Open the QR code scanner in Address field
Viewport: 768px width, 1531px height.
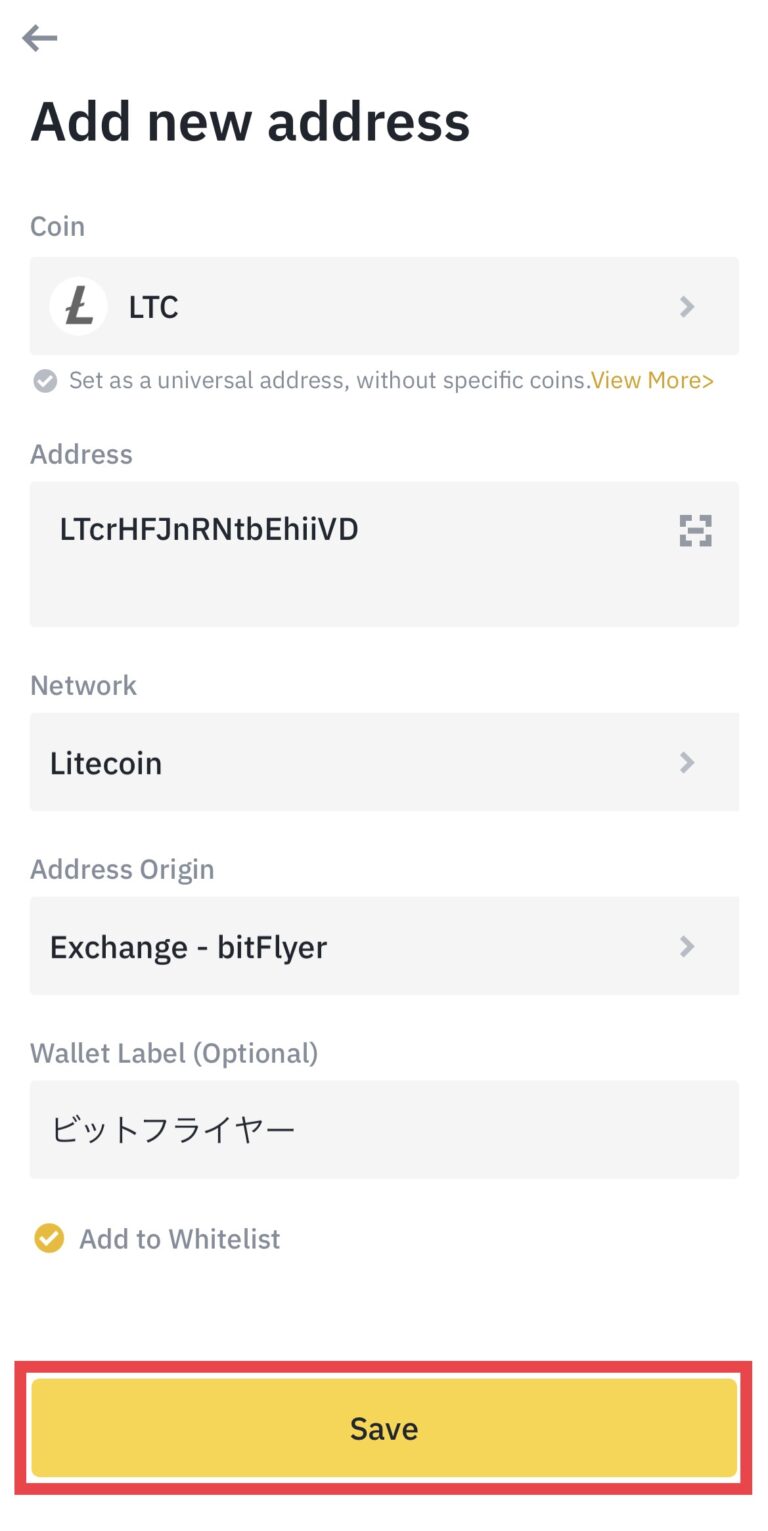click(x=695, y=530)
